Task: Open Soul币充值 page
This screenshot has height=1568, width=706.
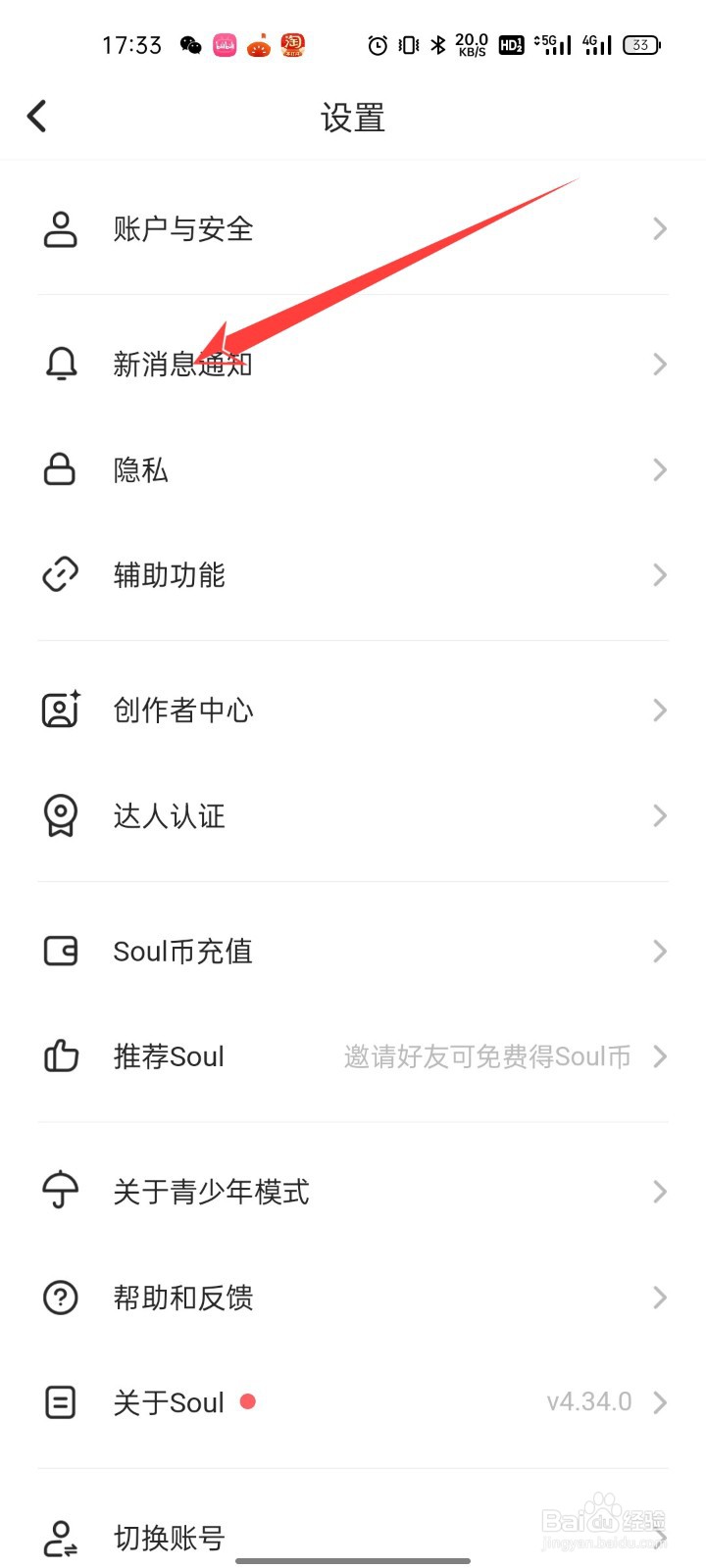Action: tap(353, 952)
